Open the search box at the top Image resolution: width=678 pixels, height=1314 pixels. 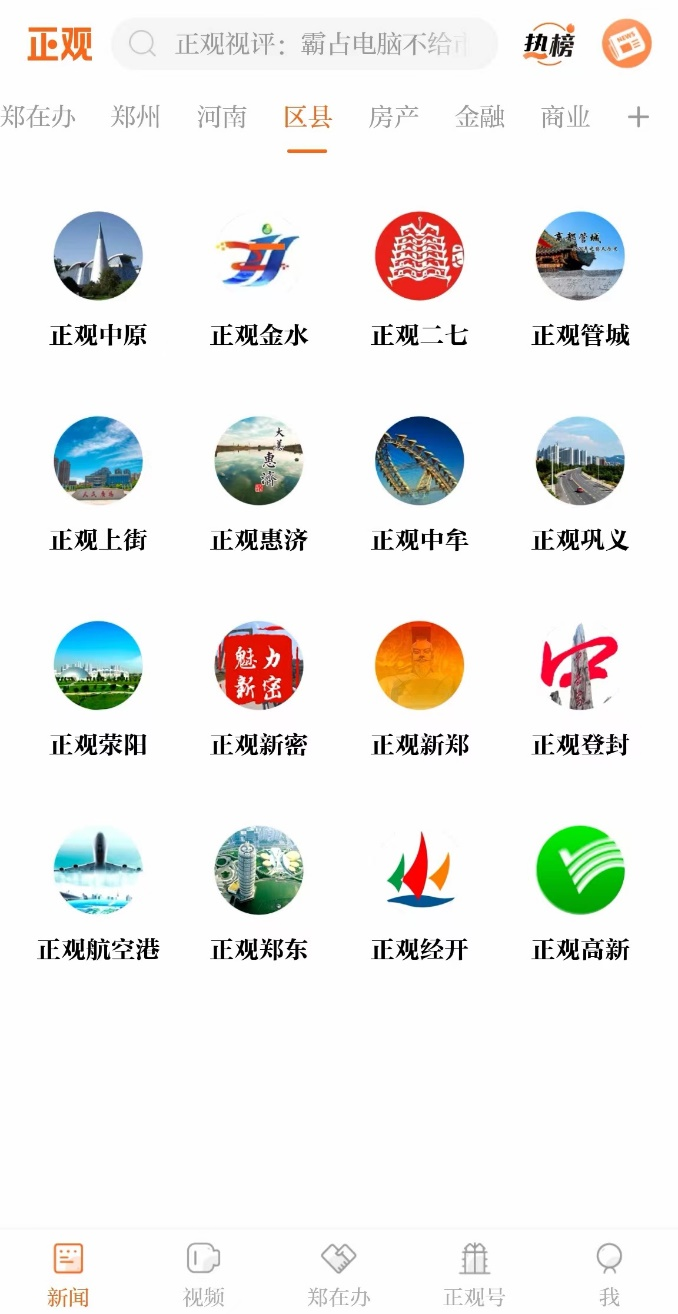pyautogui.click(x=304, y=44)
